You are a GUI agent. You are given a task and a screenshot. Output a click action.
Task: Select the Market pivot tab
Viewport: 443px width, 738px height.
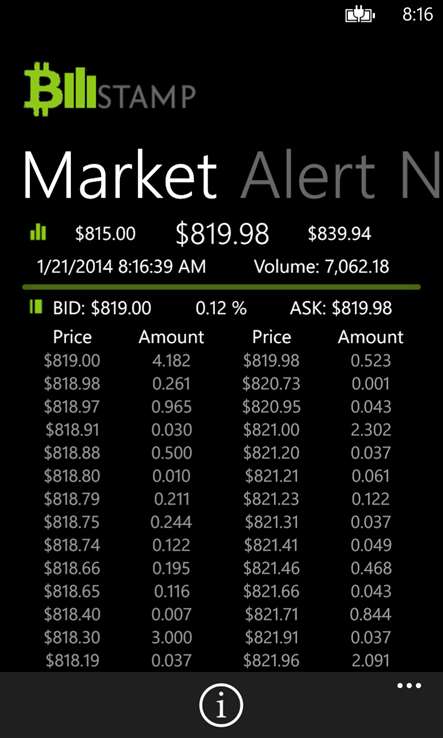[x=120, y=176]
